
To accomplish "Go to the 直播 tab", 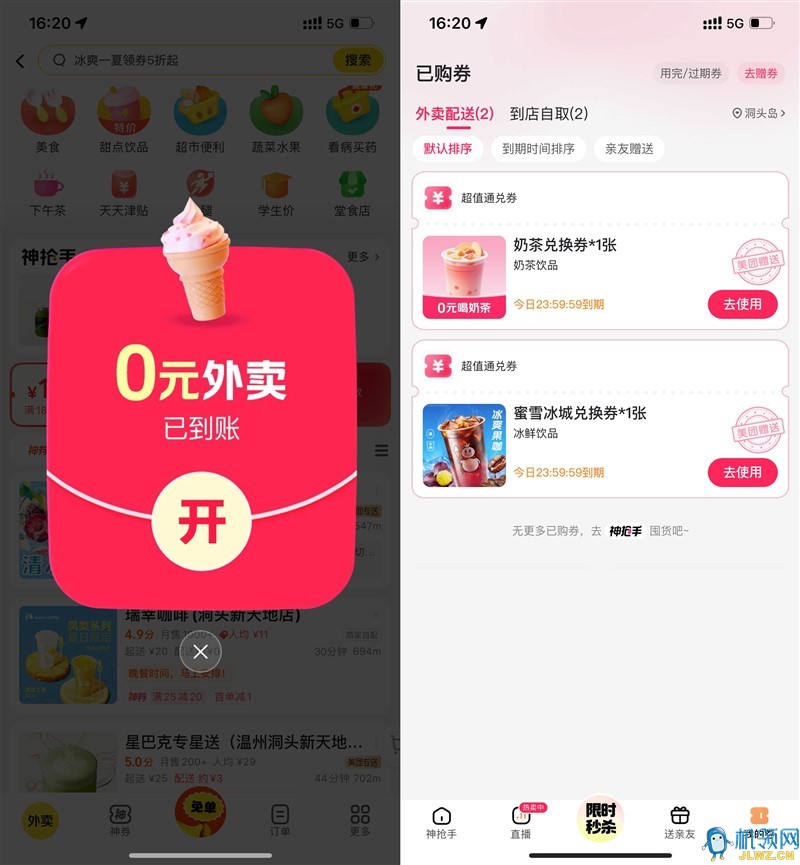I will click(520, 821).
